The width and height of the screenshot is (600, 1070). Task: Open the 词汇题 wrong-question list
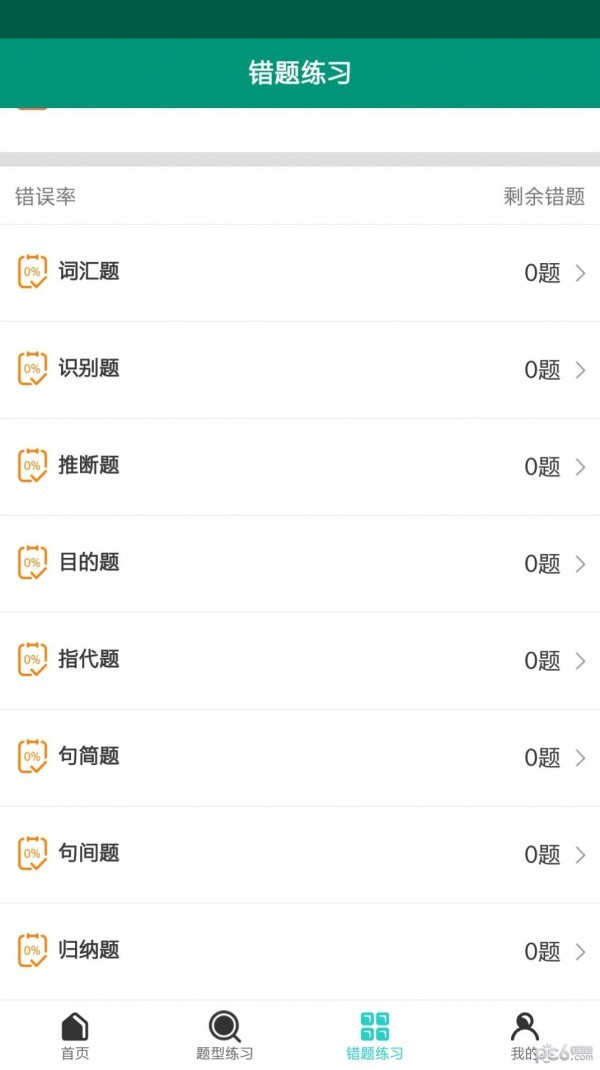tap(300, 272)
